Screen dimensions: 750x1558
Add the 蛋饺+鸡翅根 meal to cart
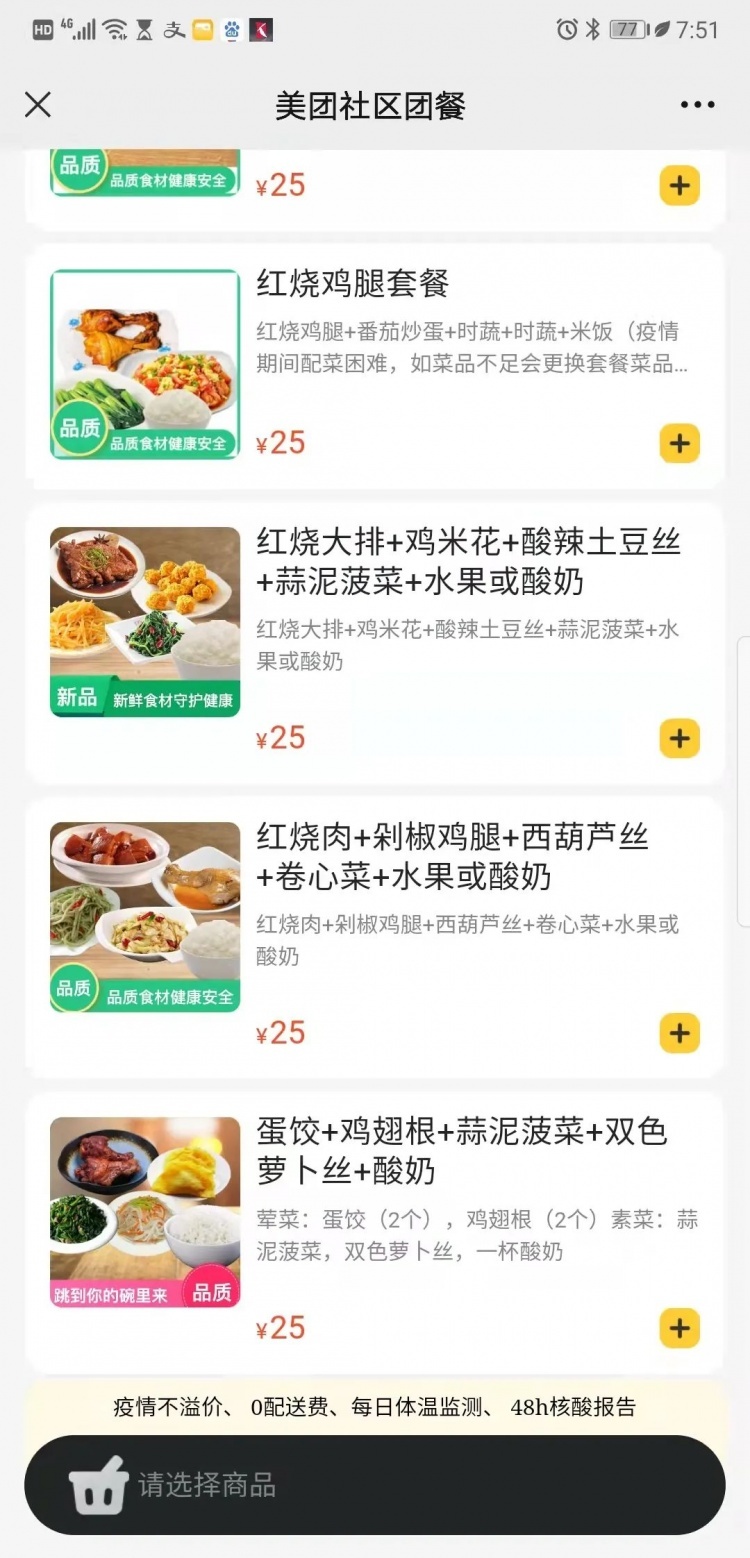pos(679,1328)
